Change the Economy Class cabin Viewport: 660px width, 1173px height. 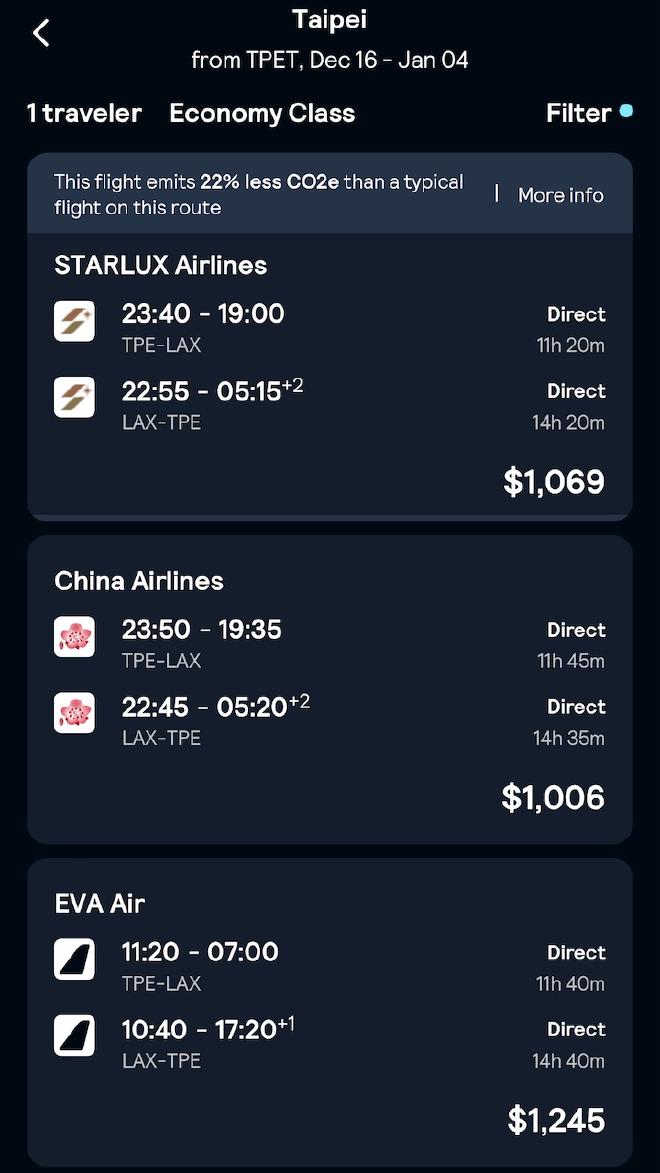(262, 113)
